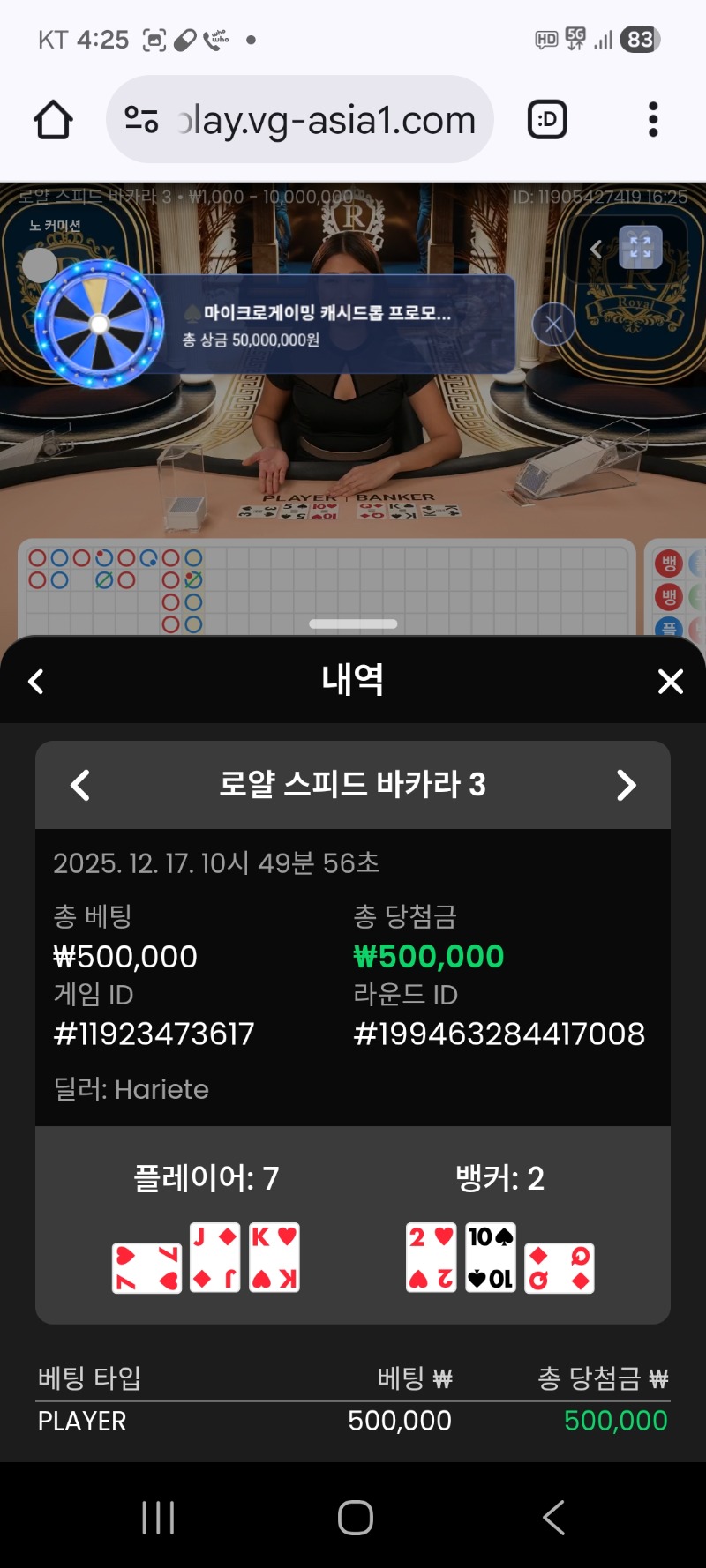The height and width of the screenshot is (1568, 706).
Task: Show the next game round record
Action: click(626, 785)
